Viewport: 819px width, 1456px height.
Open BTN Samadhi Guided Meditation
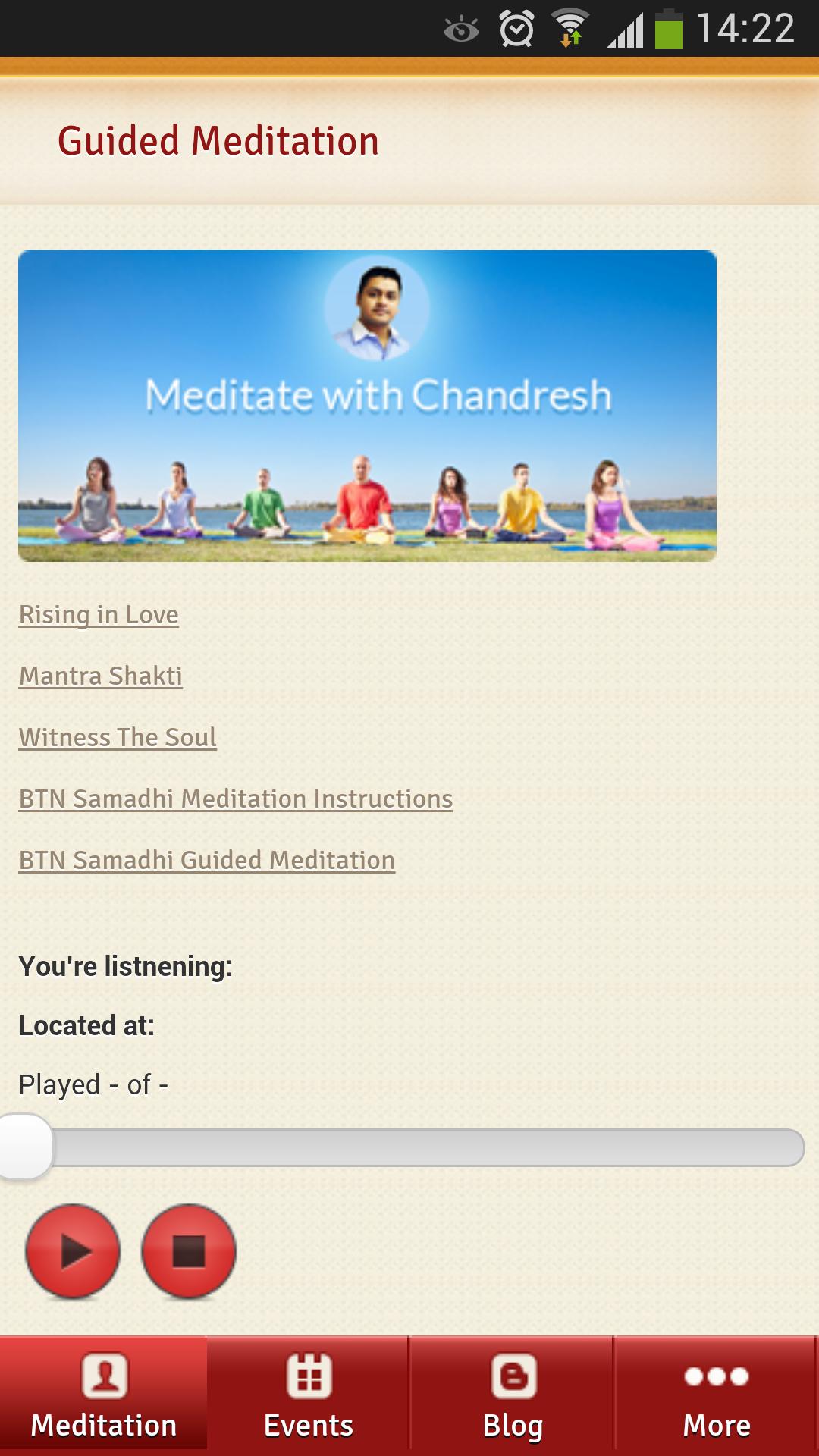click(206, 861)
